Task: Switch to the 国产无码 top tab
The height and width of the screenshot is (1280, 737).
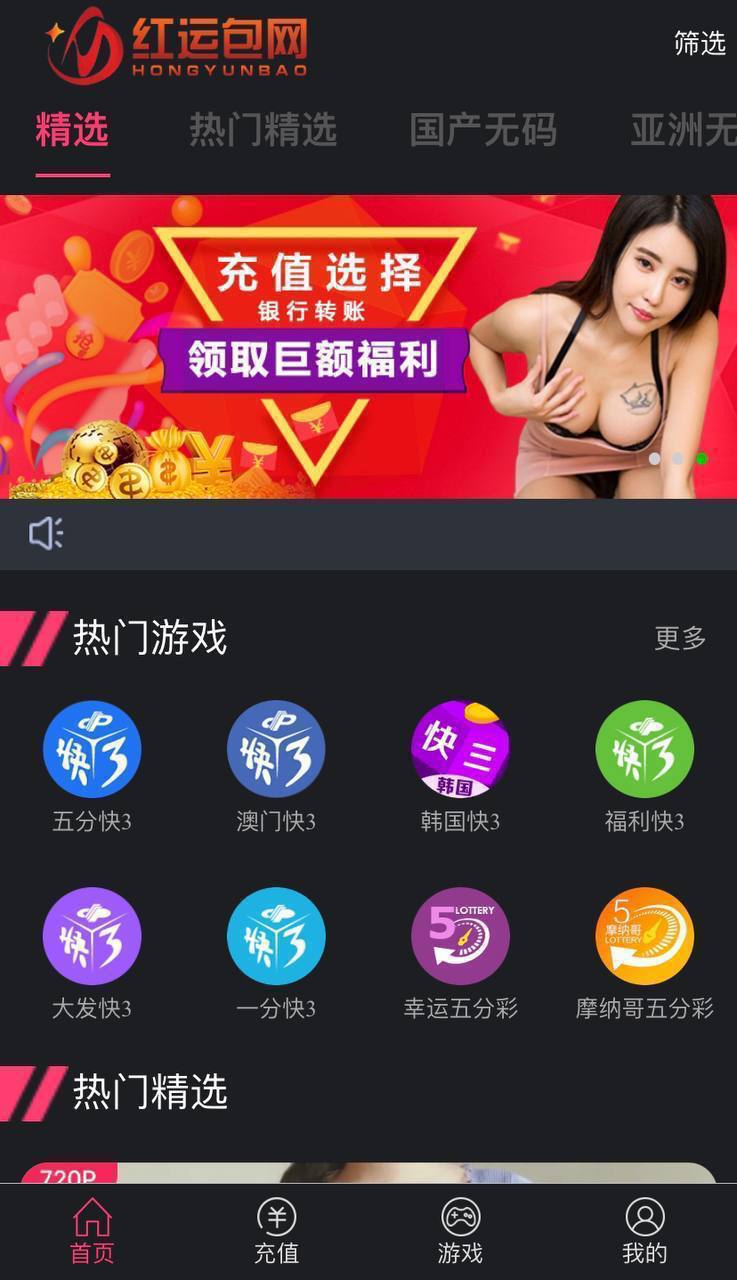Action: point(483,130)
